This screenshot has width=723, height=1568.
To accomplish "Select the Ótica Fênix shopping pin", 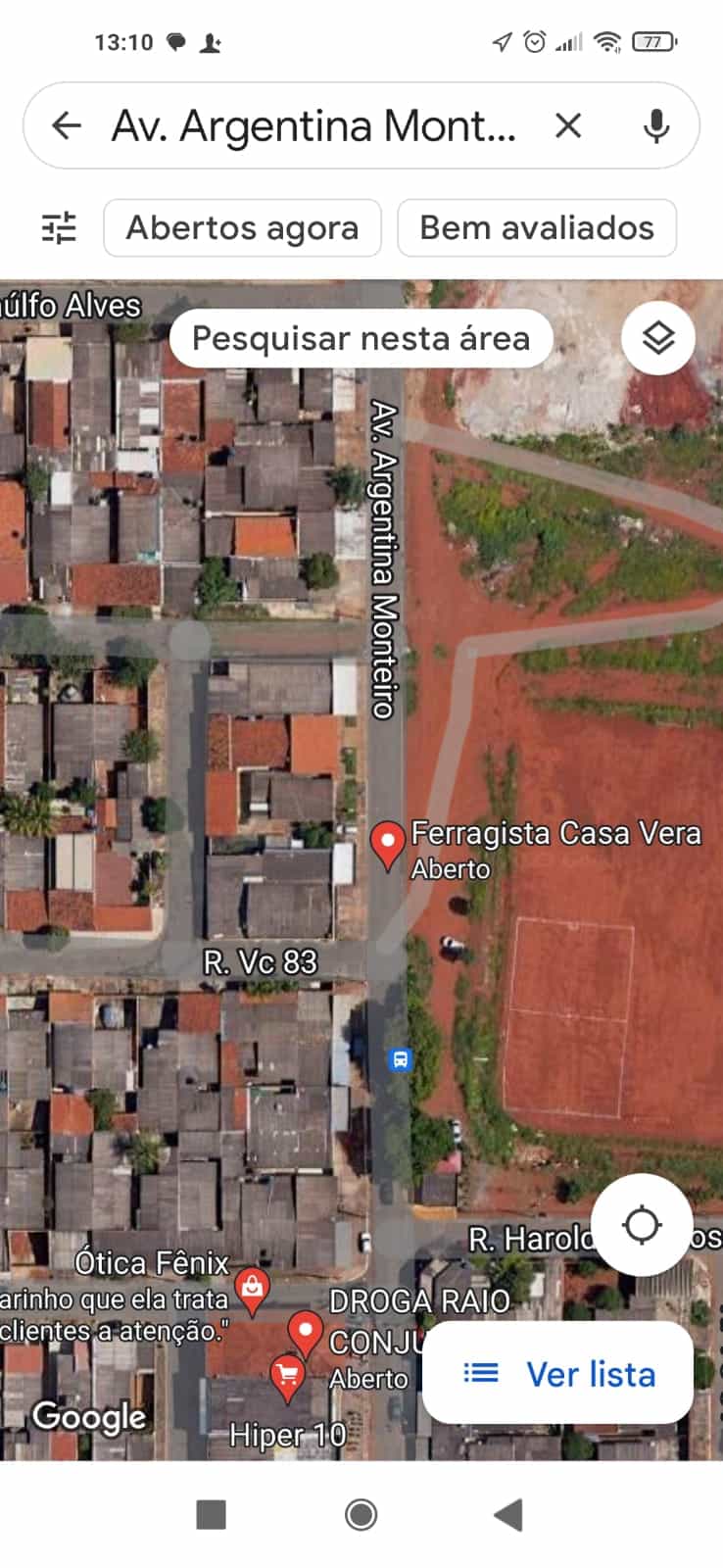I will point(253,1288).
